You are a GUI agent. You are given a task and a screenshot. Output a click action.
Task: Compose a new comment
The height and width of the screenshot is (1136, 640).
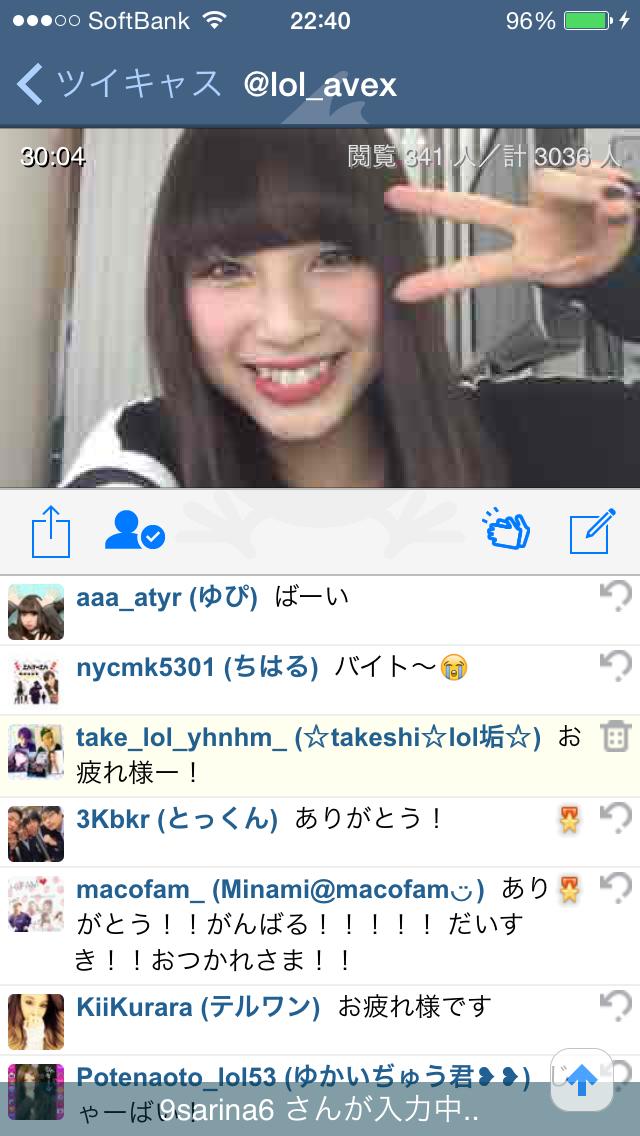tap(590, 532)
